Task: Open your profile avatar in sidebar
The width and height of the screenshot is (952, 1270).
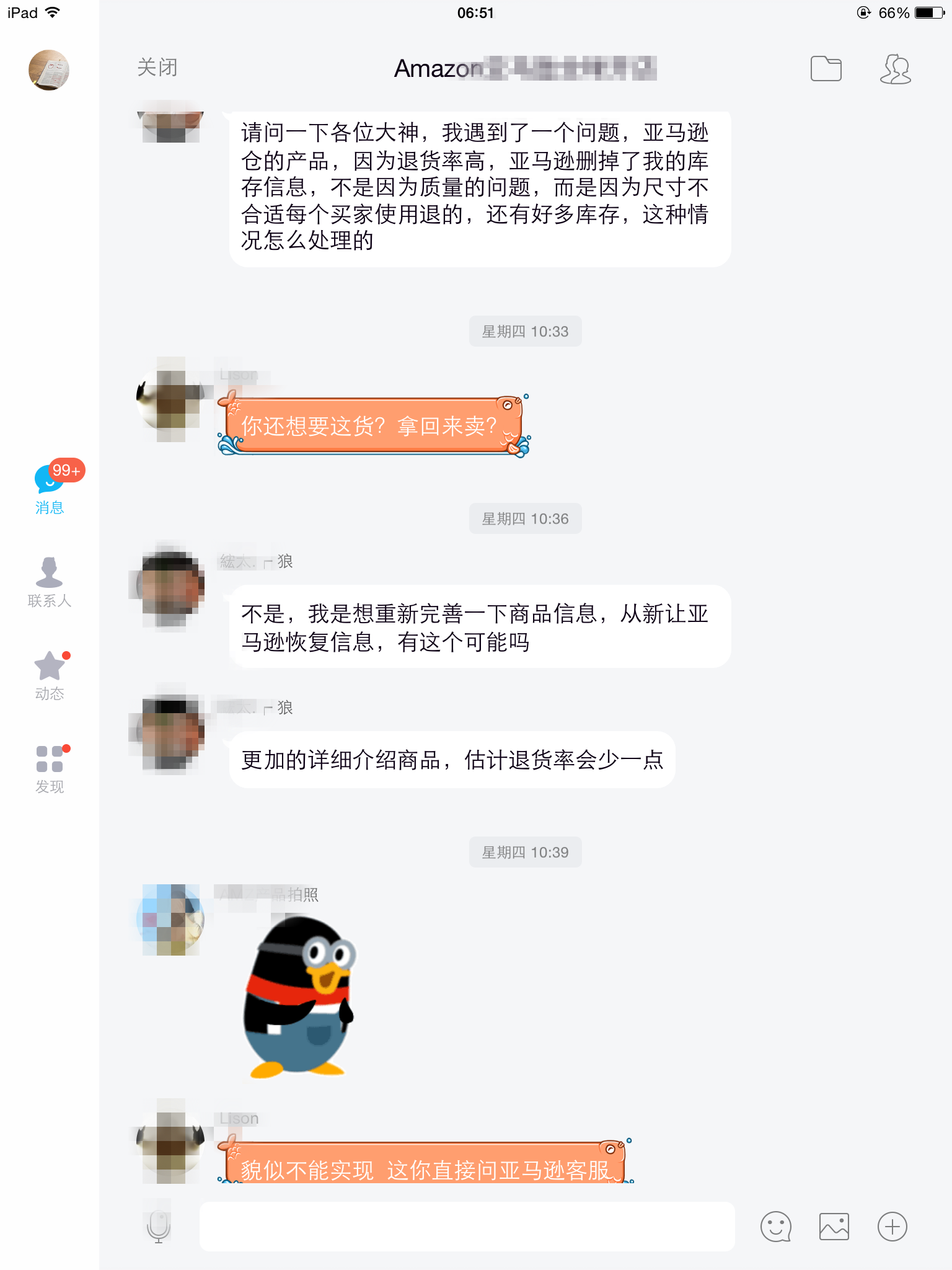Action: click(x=48, y=69)
